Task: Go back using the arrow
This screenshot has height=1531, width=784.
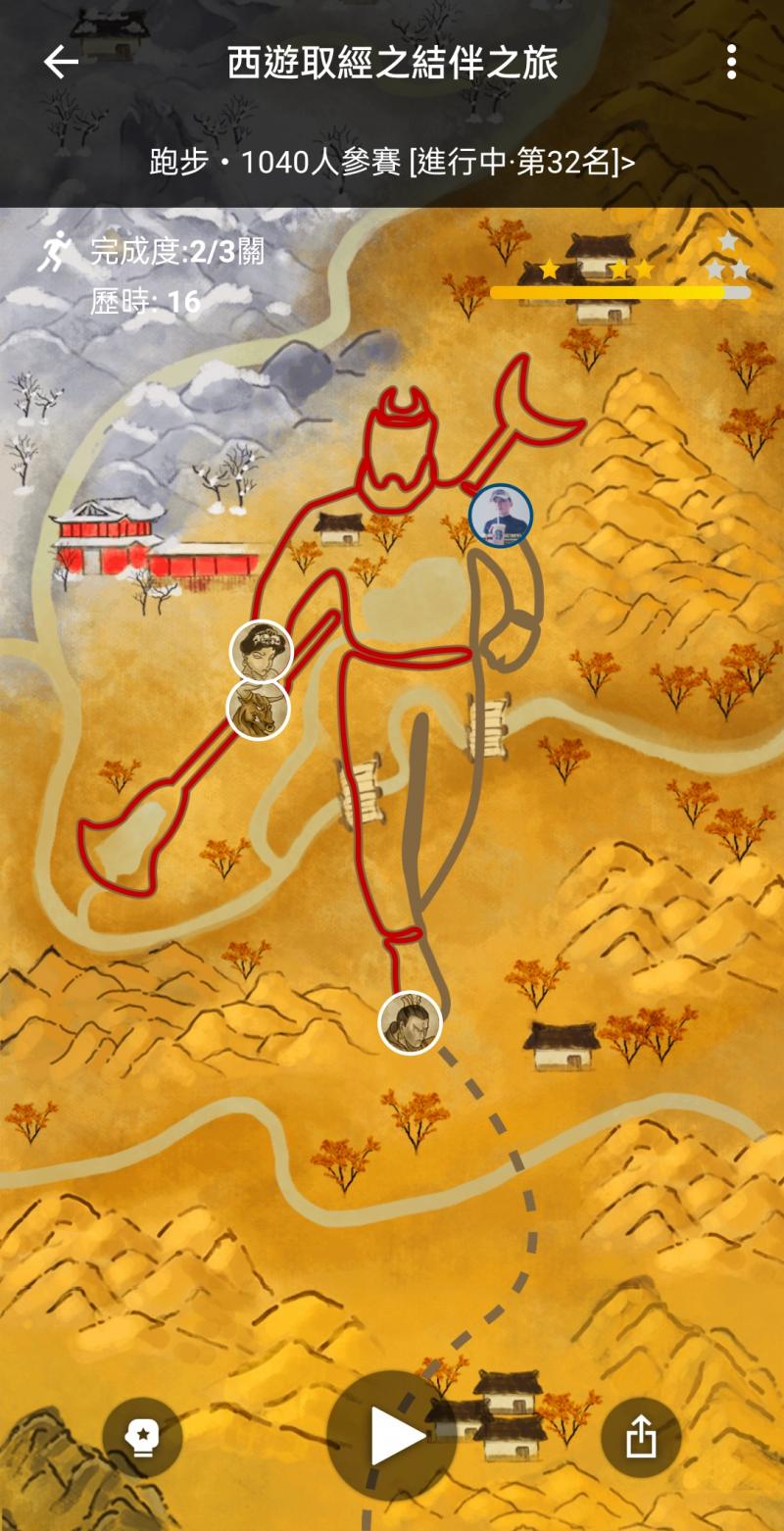Action: [61, 63]
